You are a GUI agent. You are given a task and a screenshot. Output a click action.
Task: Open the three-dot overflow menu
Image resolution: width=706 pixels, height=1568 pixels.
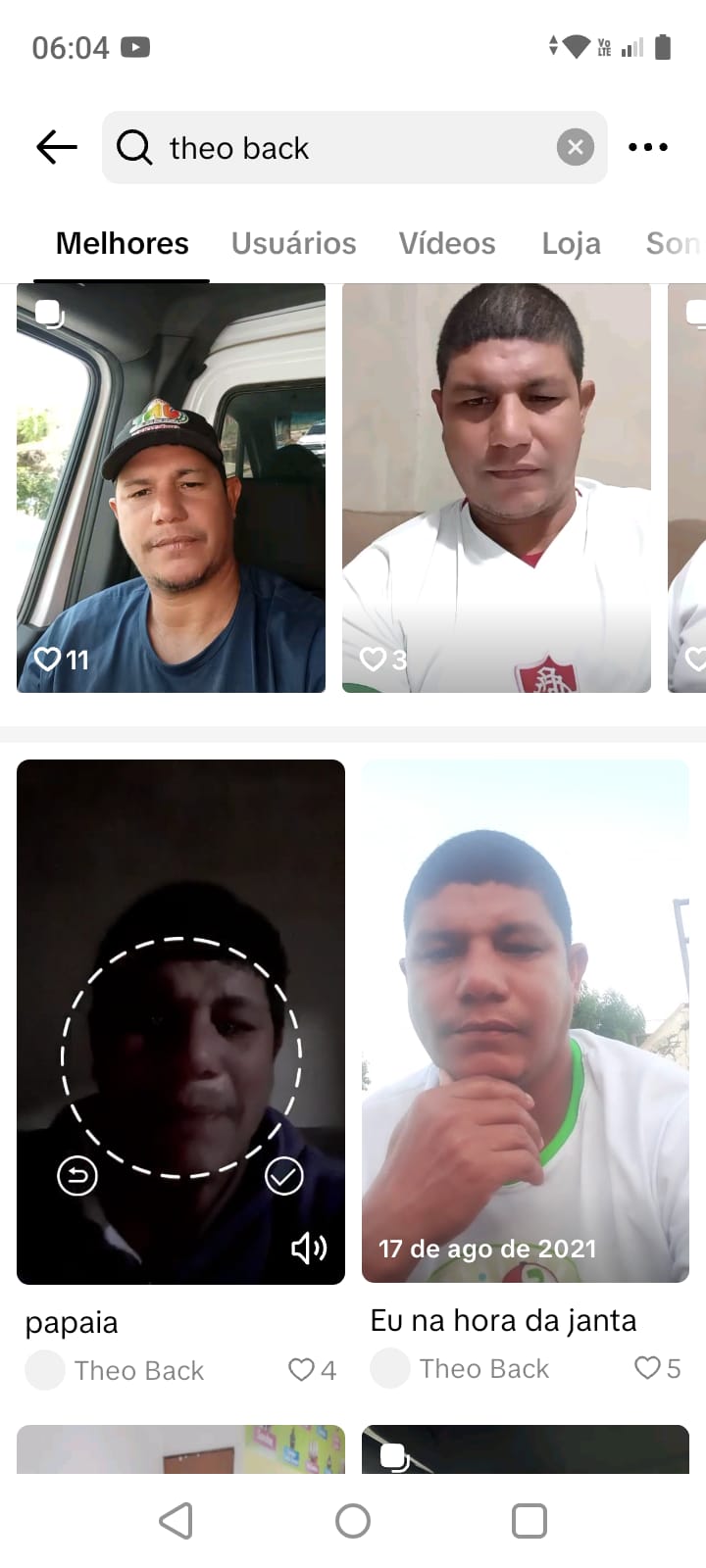pyautogui.click(x=648, y=147)
